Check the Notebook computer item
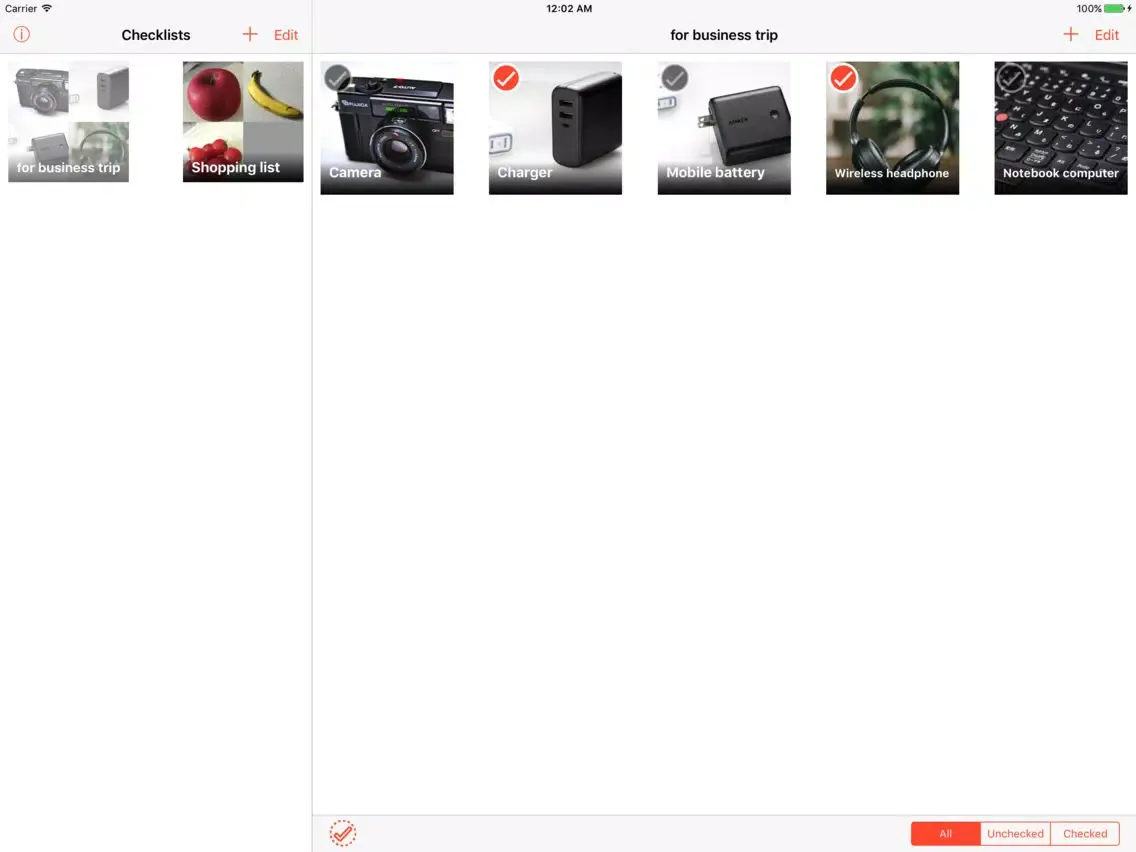This screenshot has height=852, width=1136. [x=1012, y=78]
